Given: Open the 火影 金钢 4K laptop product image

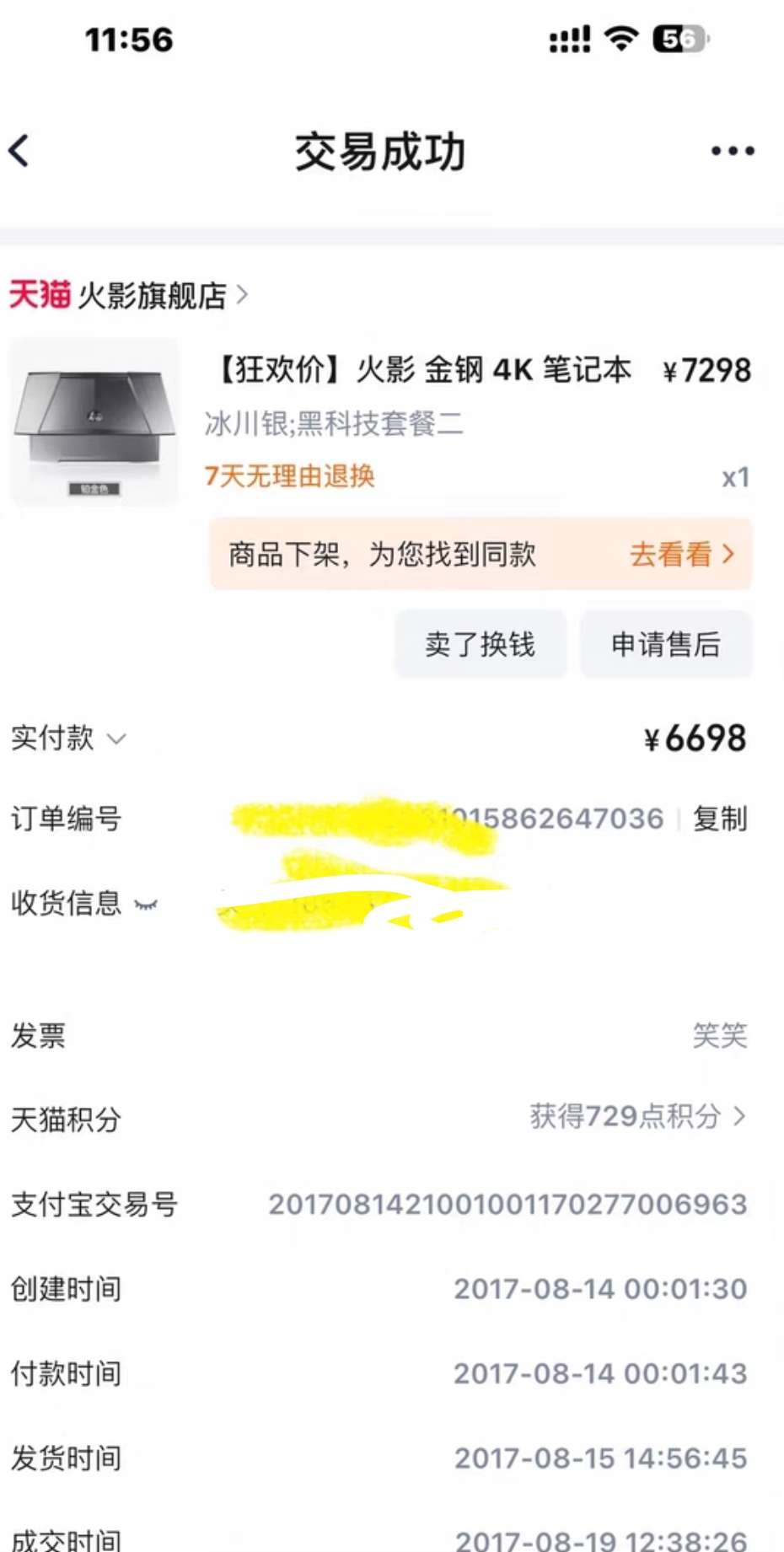Looking at the screenshot, I should (x=94, y=422).
